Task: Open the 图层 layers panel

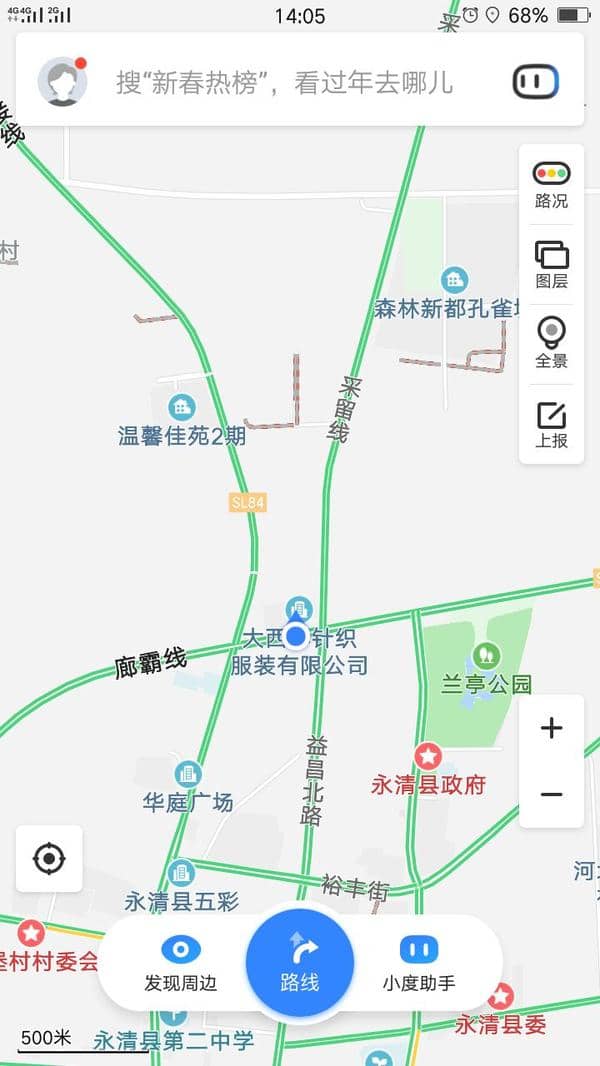Action: tap(551, 265)
